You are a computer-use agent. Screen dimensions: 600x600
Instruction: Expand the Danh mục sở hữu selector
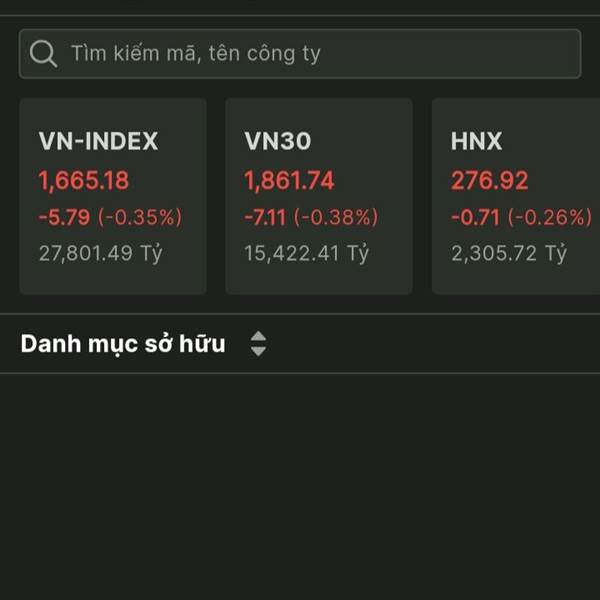click(258, 345)
